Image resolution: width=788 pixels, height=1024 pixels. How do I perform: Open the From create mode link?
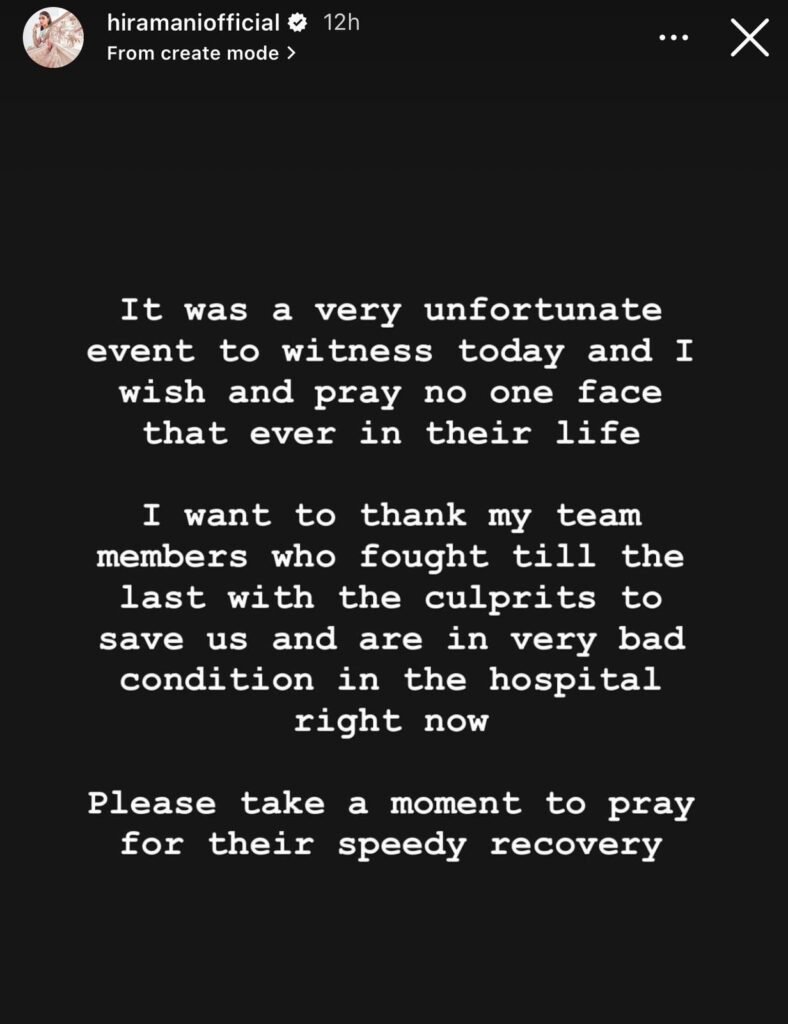click(201, 54)
